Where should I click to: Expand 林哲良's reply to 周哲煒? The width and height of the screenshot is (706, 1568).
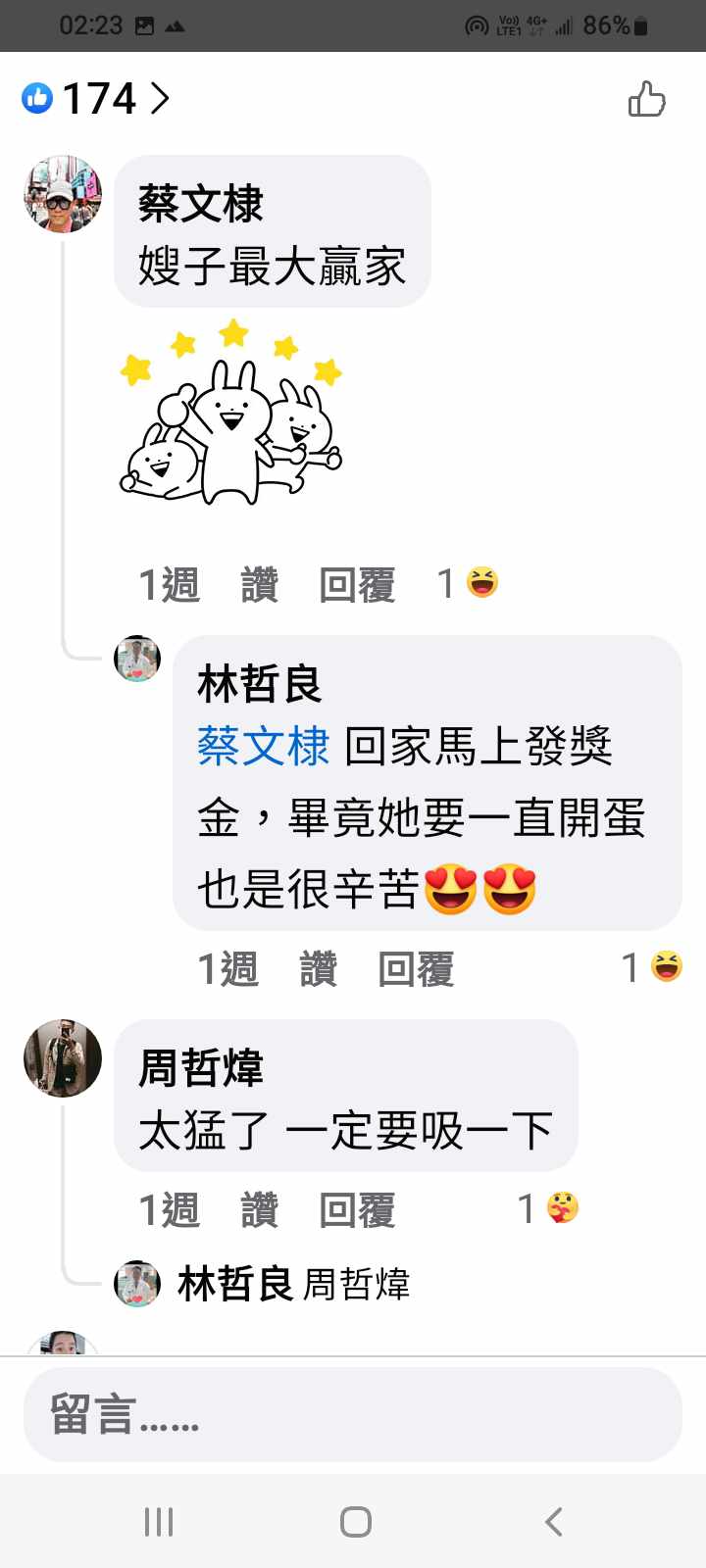click(x=293, y=1284)
